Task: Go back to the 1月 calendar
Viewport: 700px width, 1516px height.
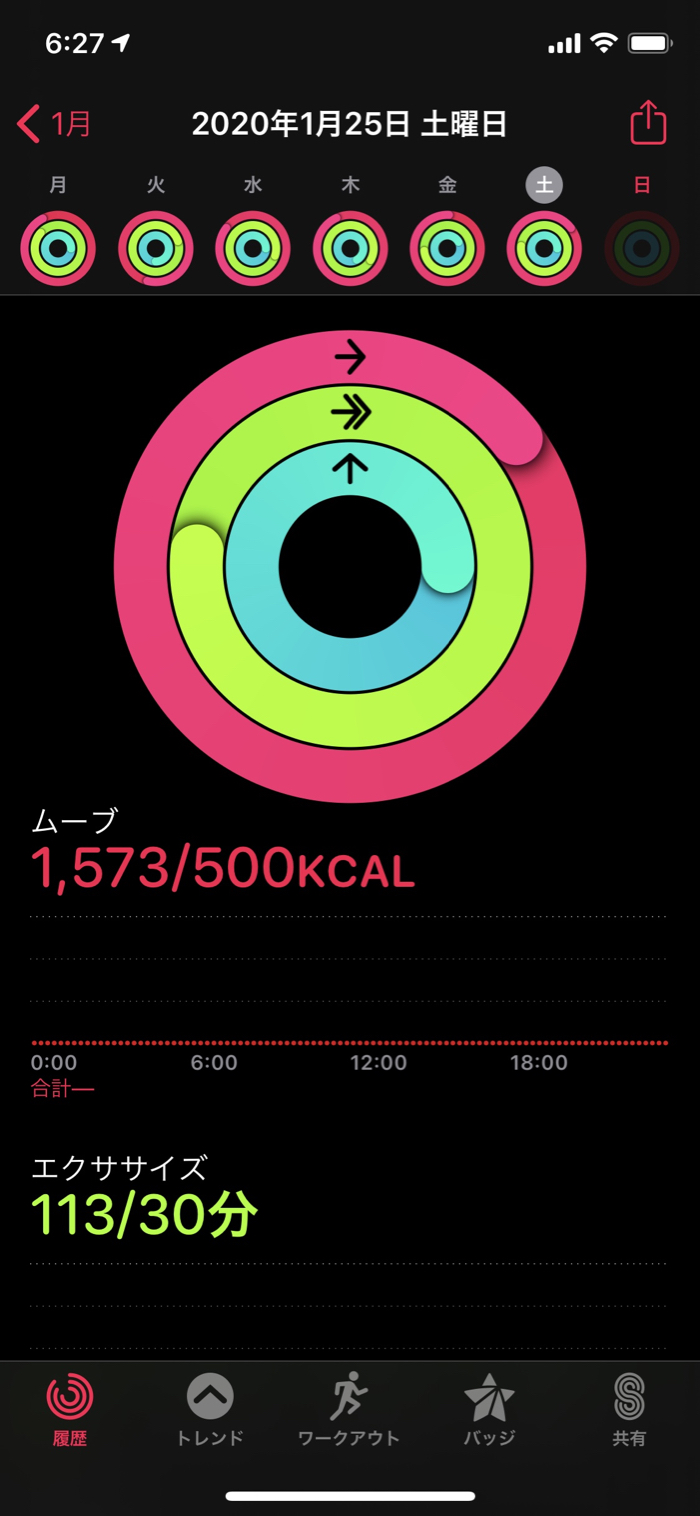Action: pyautogui.click(x=54, y=124)
